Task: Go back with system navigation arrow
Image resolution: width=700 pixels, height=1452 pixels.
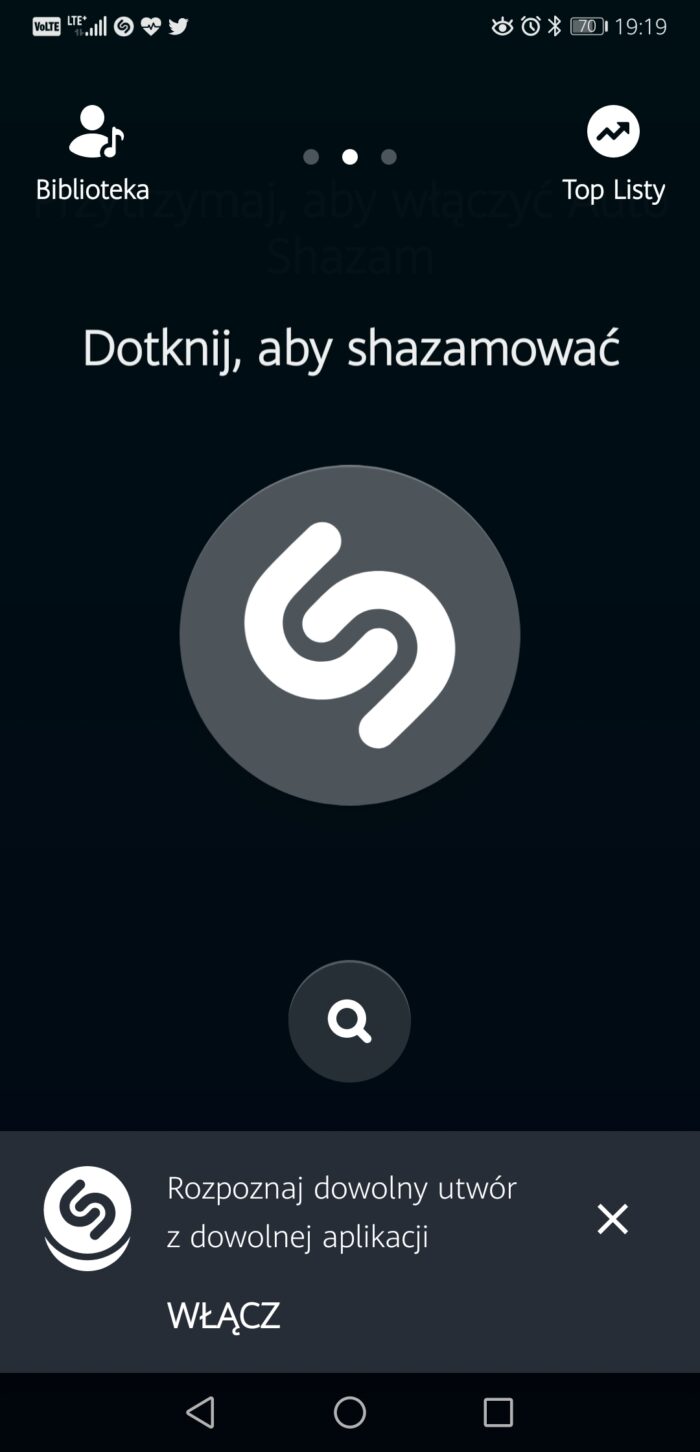Action: [x=201, y=1412]
